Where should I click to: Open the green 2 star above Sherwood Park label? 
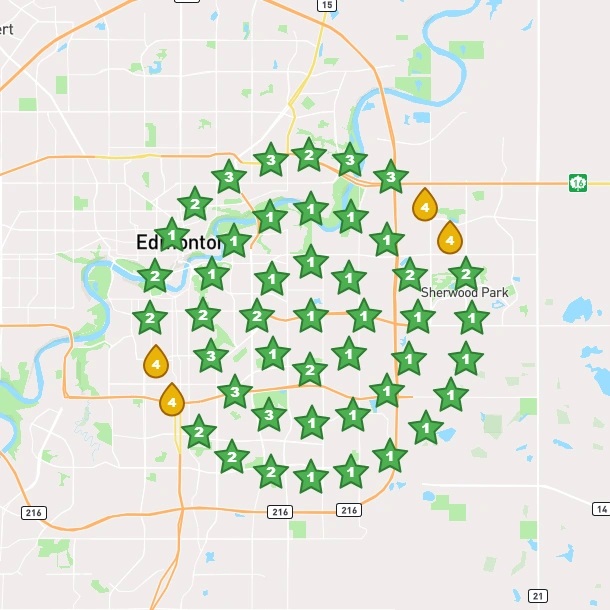pos(464,272)
